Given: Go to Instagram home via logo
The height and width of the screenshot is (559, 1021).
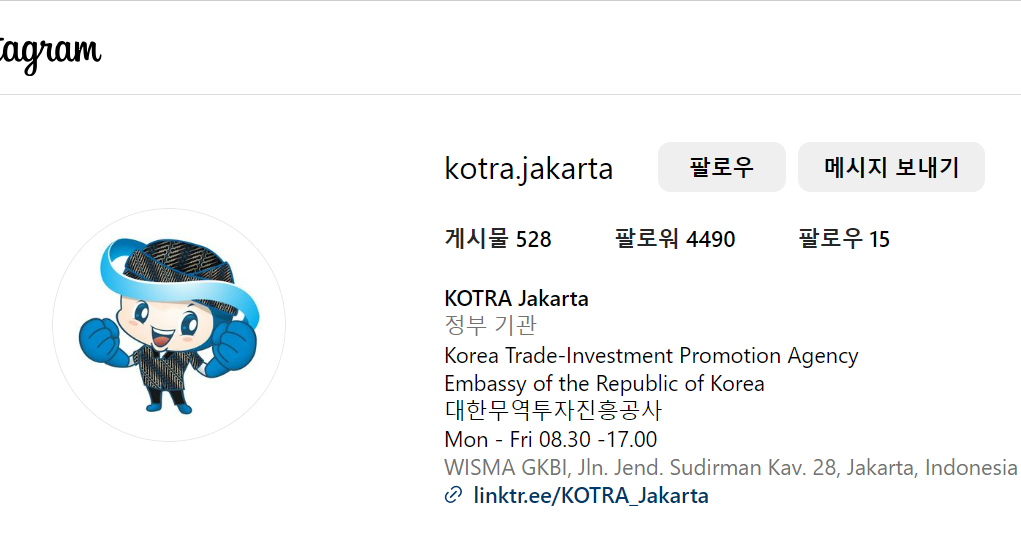Looking at the screenshot, I should pyautogui.click(x=50, y=50).
